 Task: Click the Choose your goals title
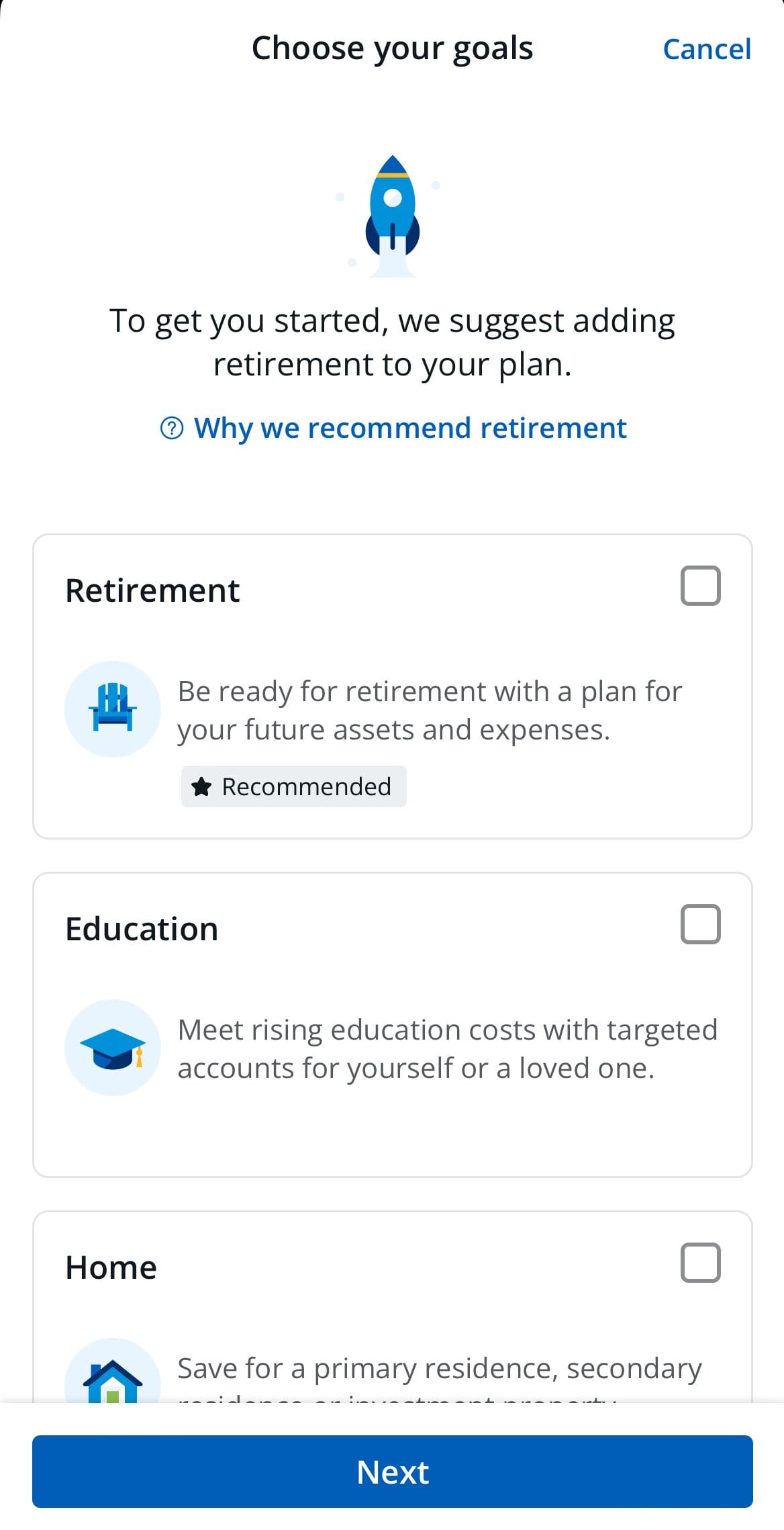(392, 47)
